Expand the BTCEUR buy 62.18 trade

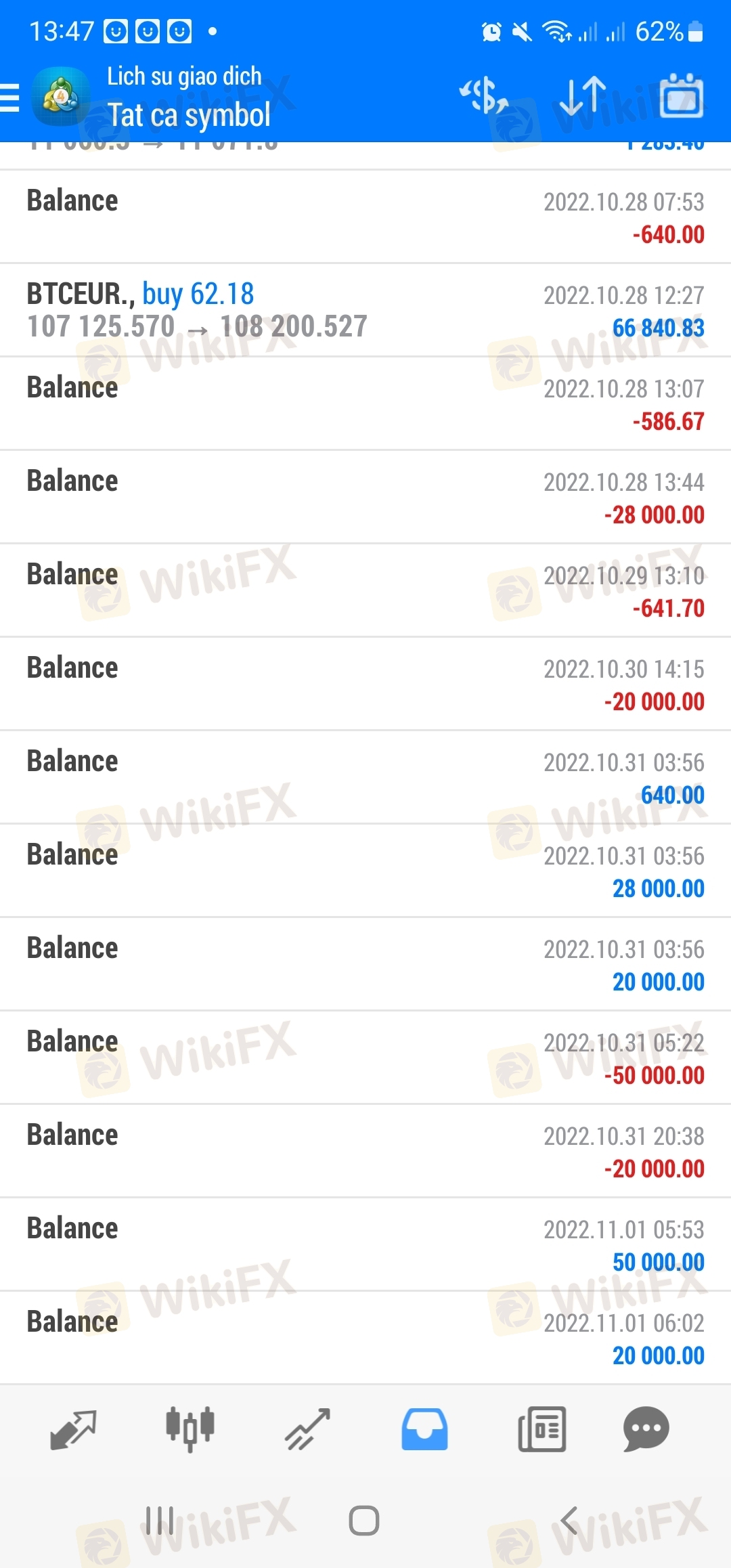pyautogui.click(x=365, y=310)
